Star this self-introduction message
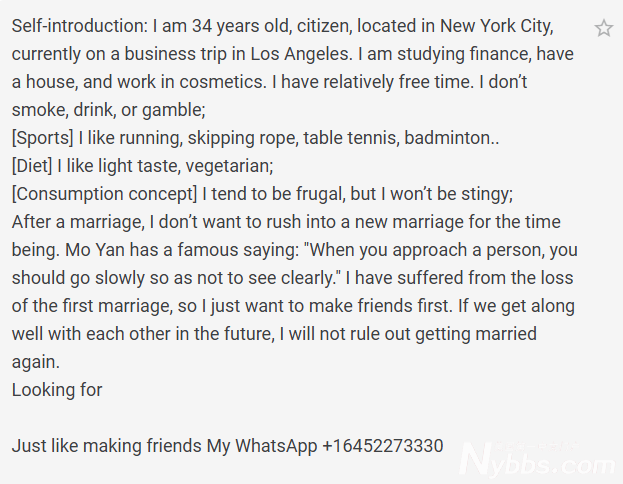 pos(603,28)
